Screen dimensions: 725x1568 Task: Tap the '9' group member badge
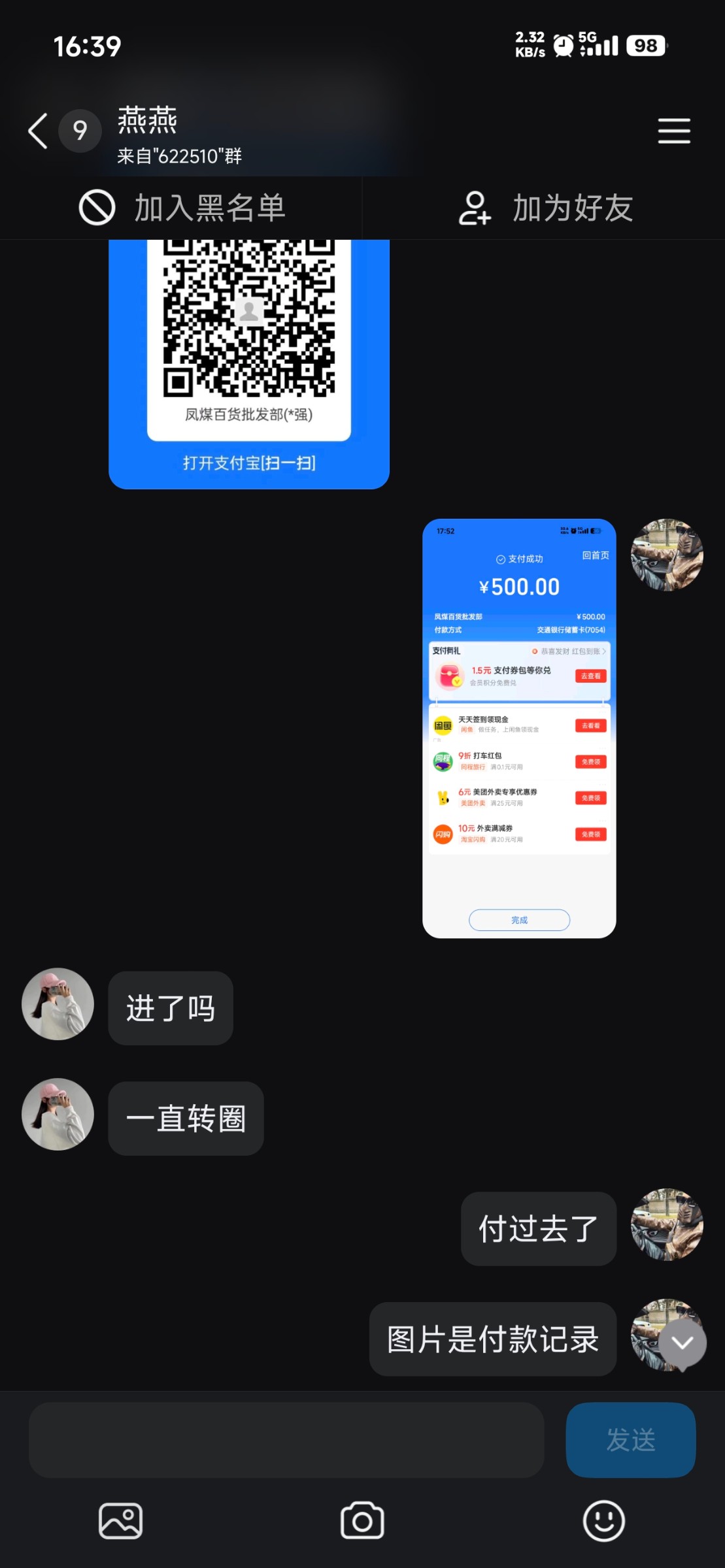tap(80, 131)
